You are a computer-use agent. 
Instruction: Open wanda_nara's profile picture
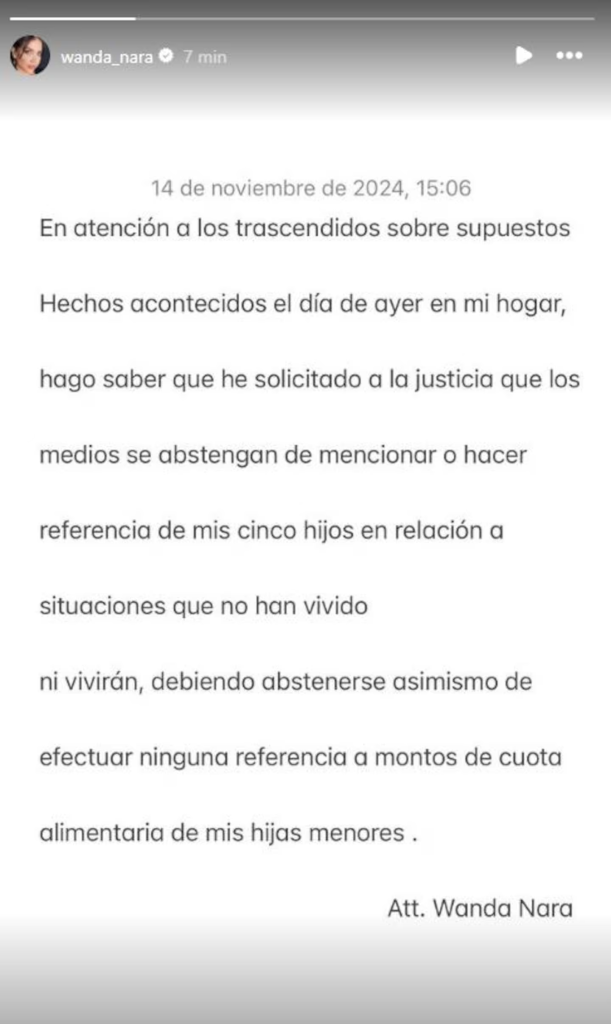30,56
